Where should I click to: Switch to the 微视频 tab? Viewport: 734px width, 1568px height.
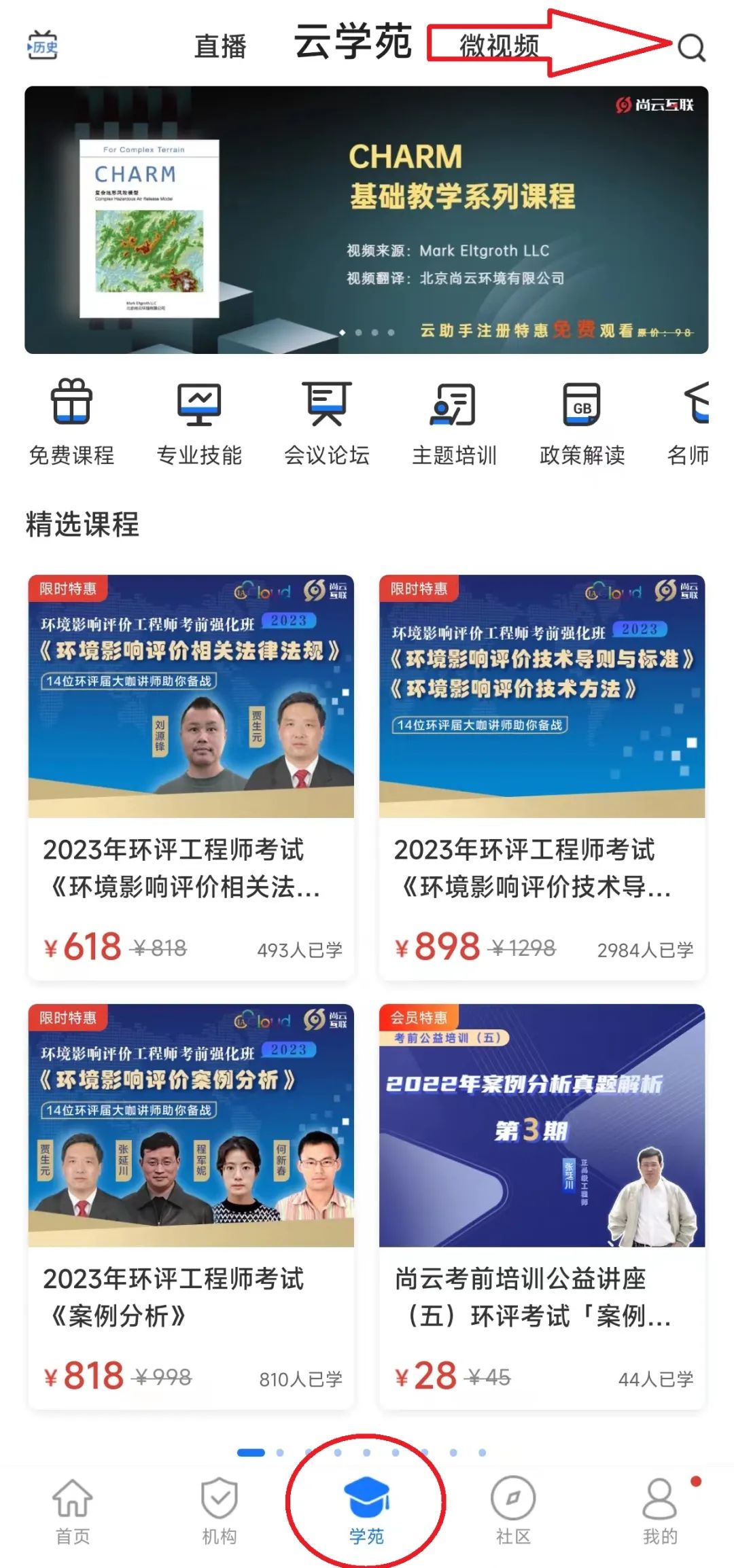499,46
